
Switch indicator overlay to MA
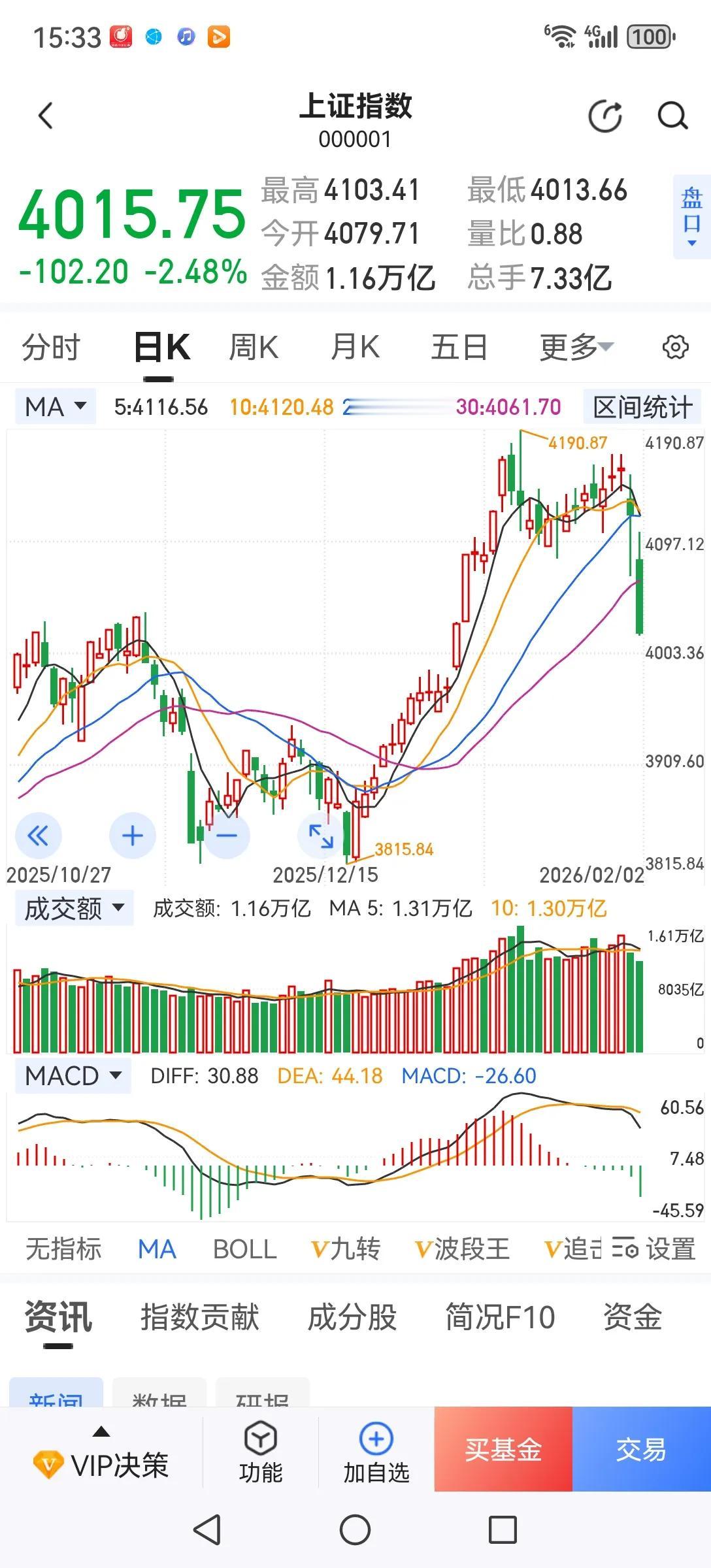pos(157,1249)
